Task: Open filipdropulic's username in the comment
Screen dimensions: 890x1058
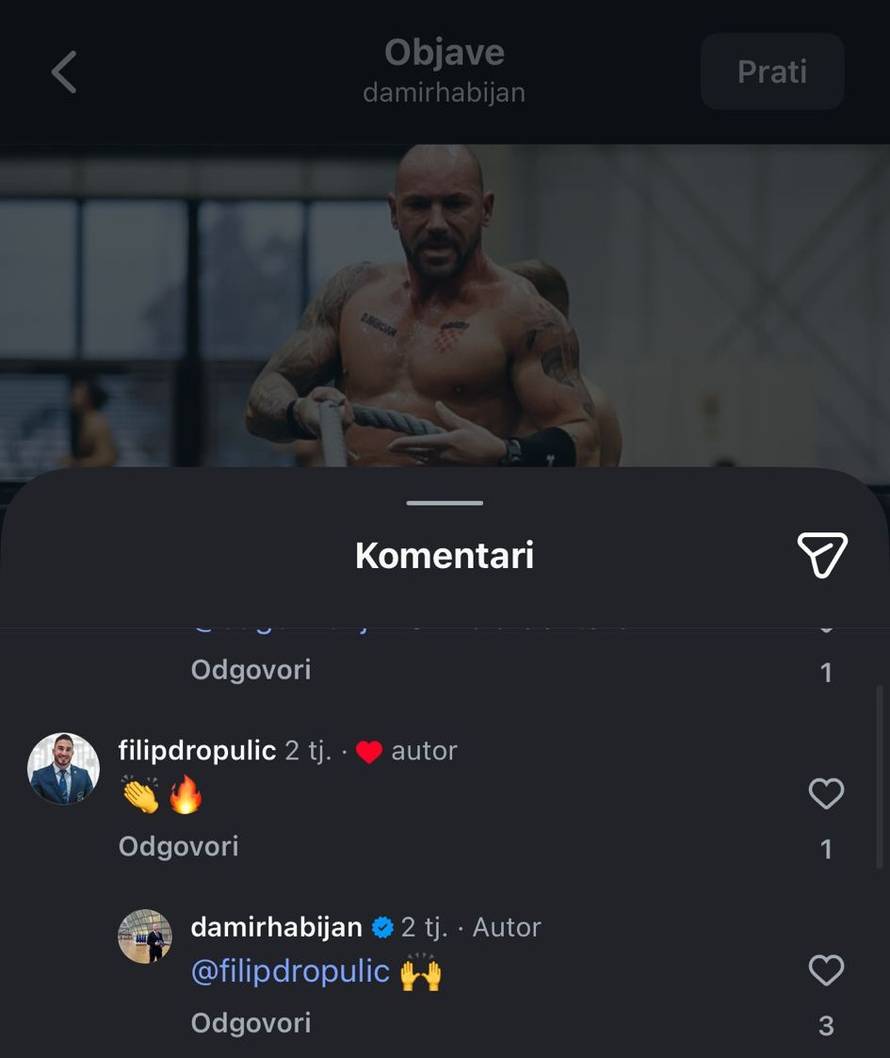Action: coord(197,750)
